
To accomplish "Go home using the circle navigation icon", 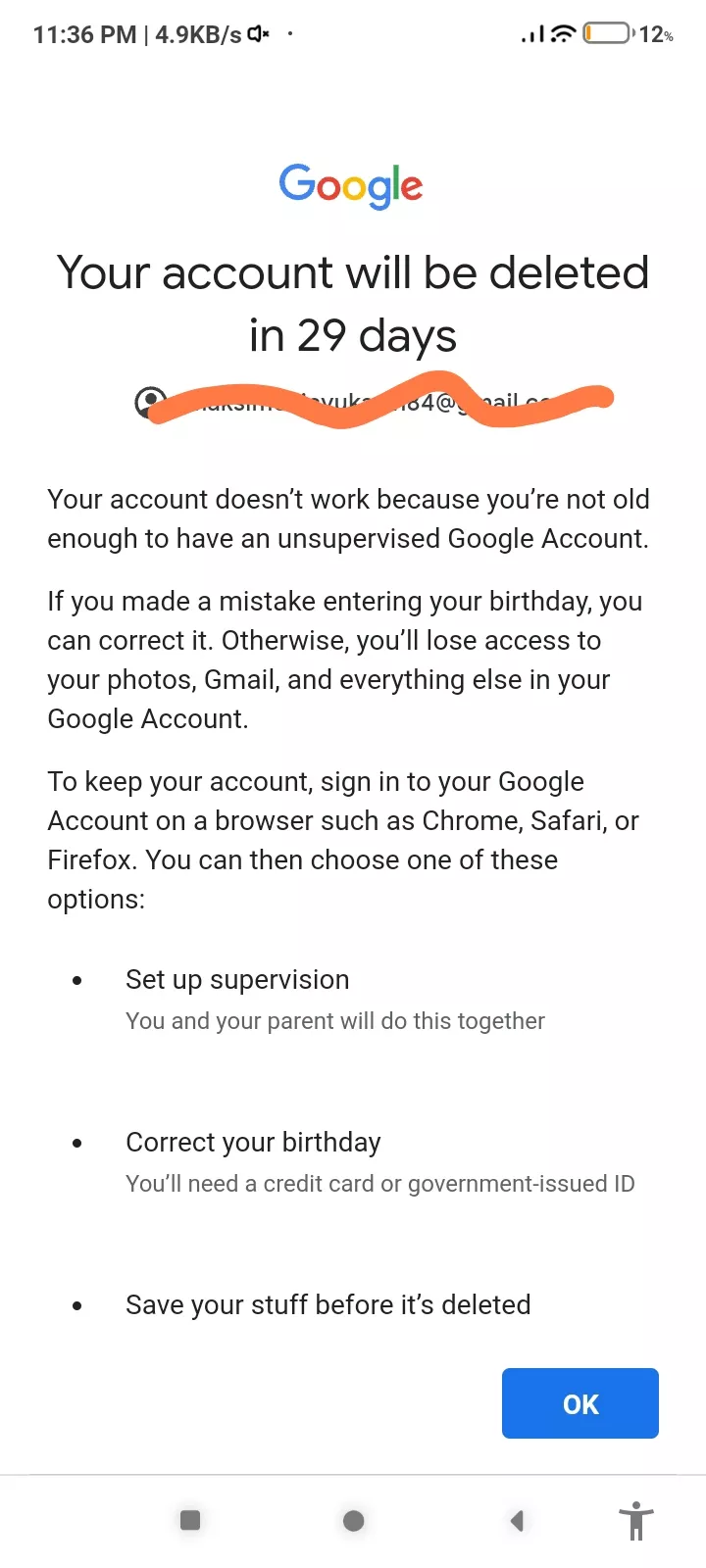I will [353, 1520].
